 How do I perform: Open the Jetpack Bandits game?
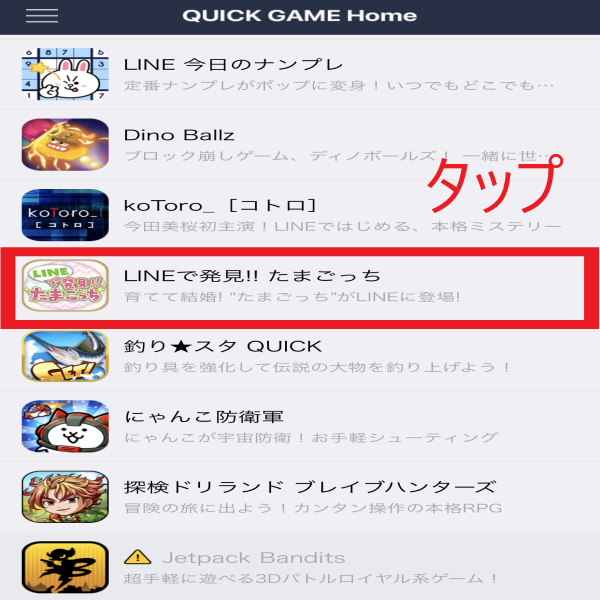click(x=300, y=567)
